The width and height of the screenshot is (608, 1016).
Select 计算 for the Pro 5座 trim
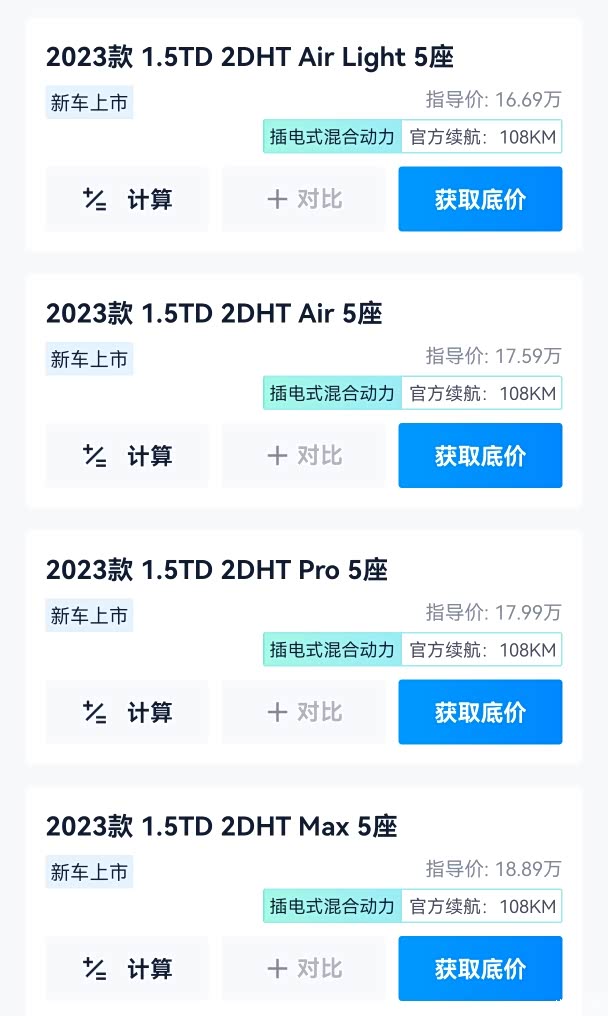(x=127, y=712)
